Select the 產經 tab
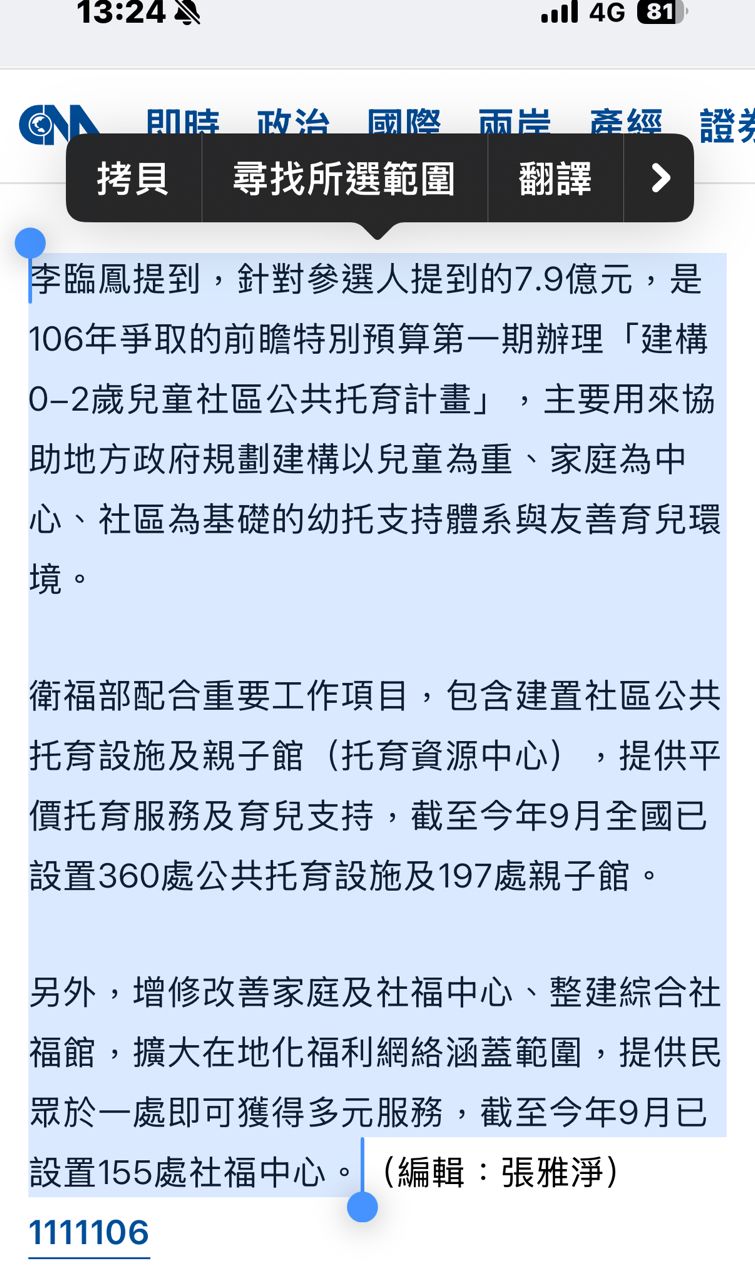The image size is (755, 1280). 625,124
